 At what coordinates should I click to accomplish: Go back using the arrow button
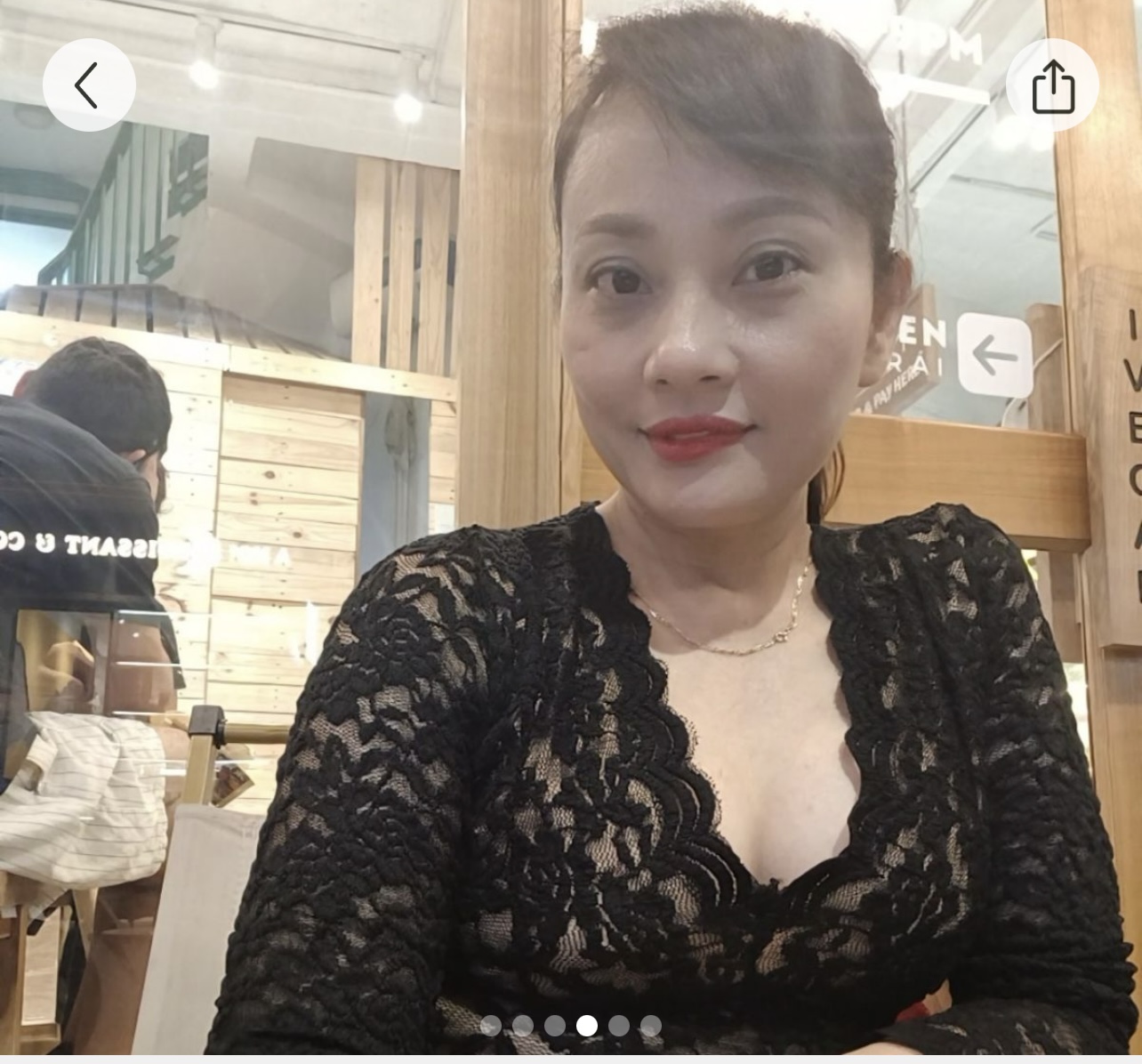tap(88, 85)
